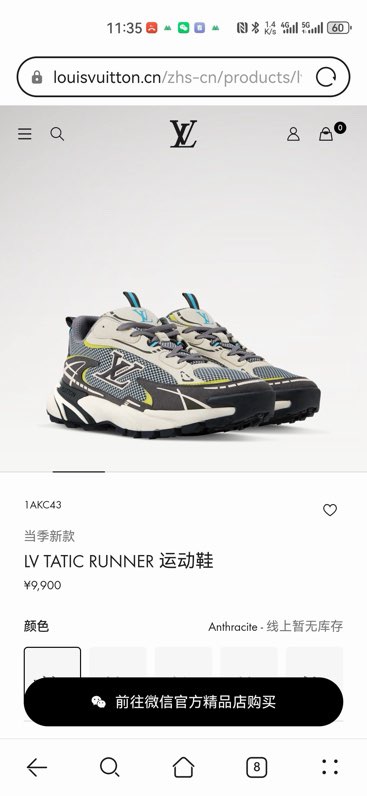
Task: Open browser search from the bottom toolbar
Action: (109, 767)
